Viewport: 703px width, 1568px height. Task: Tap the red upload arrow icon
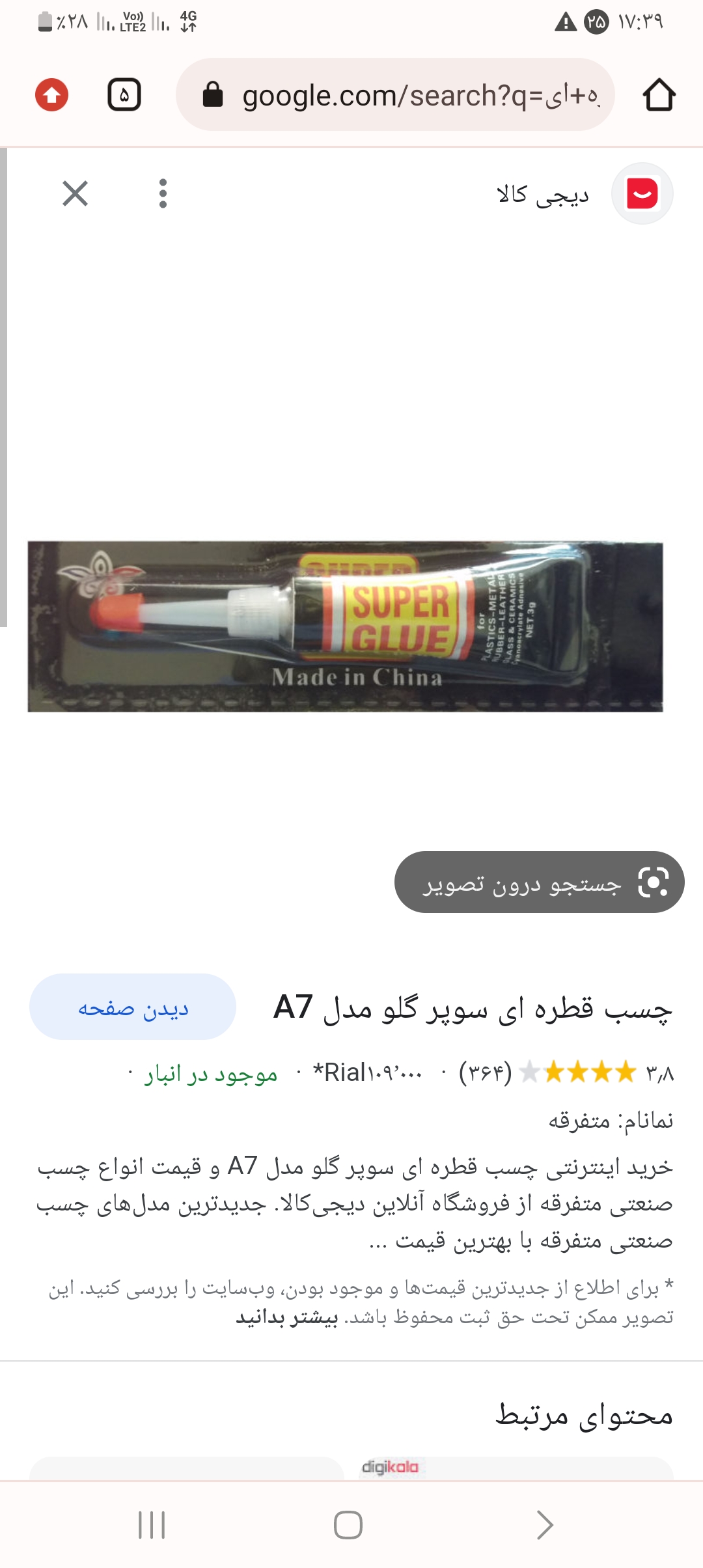[52, 95]
